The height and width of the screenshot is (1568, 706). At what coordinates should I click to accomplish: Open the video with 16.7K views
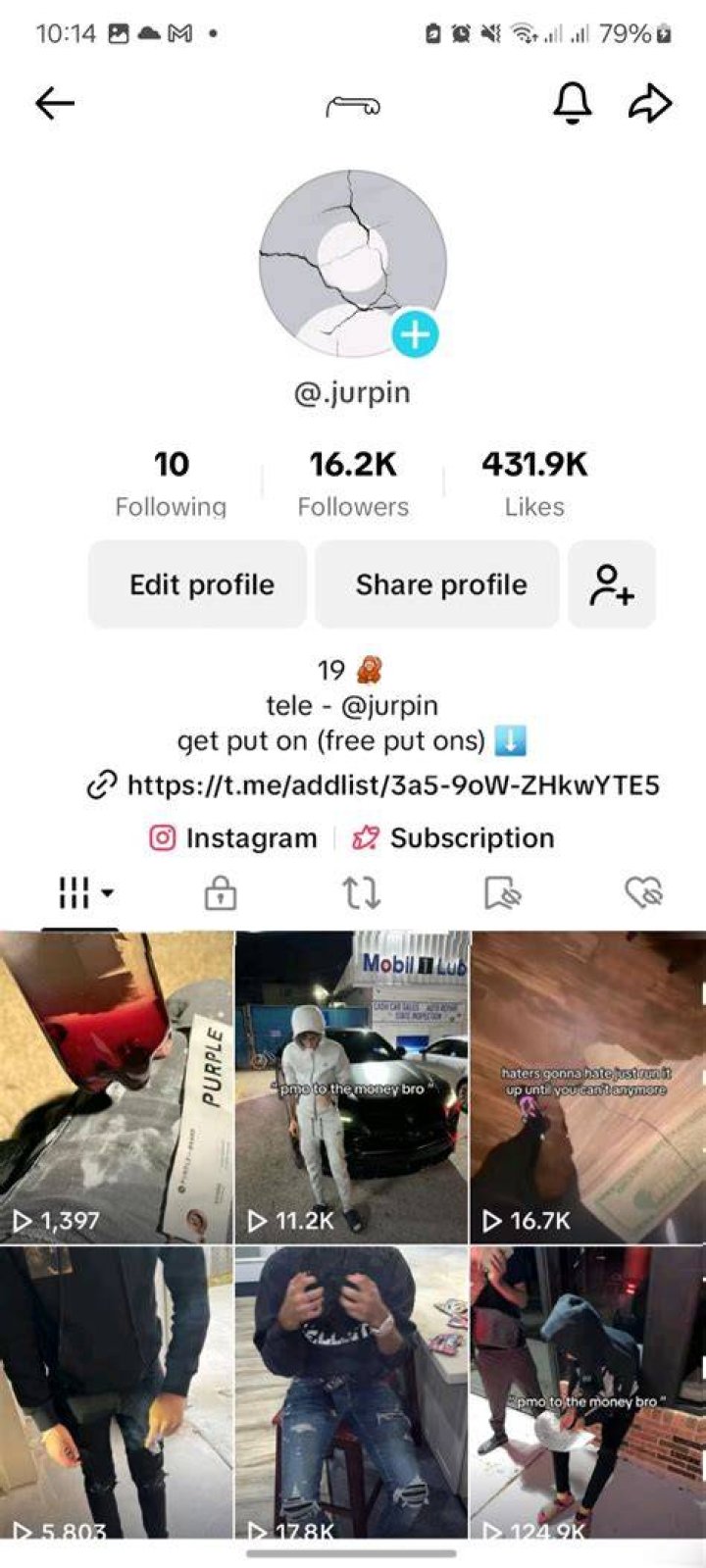(588, 1087)
